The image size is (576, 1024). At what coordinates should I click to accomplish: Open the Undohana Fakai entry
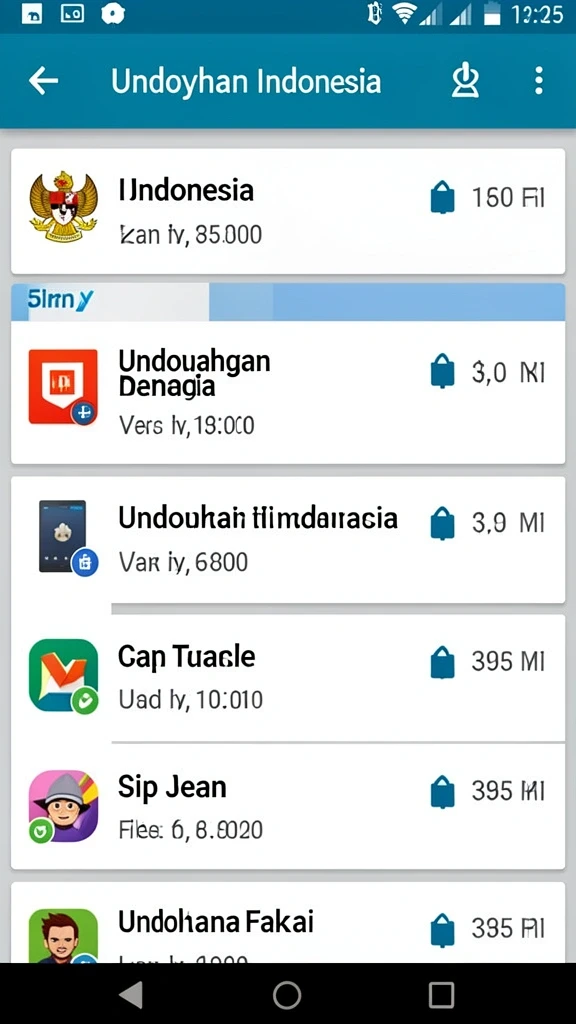[288, 923]
